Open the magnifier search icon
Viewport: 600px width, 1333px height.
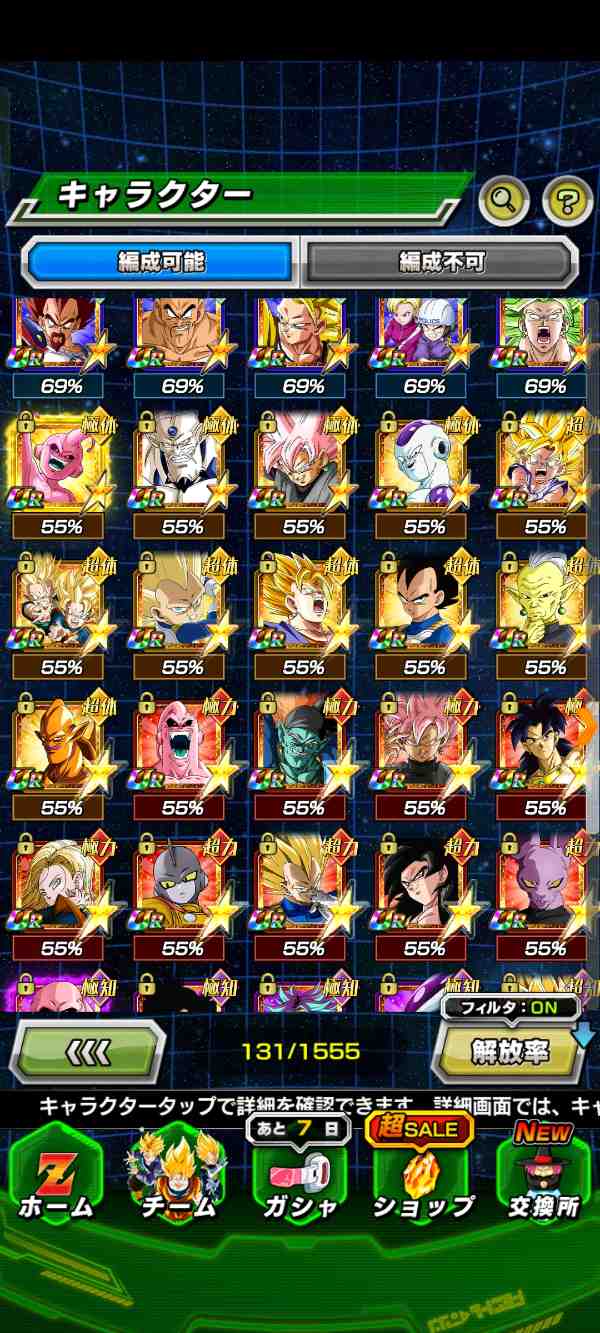click(504, 201)
